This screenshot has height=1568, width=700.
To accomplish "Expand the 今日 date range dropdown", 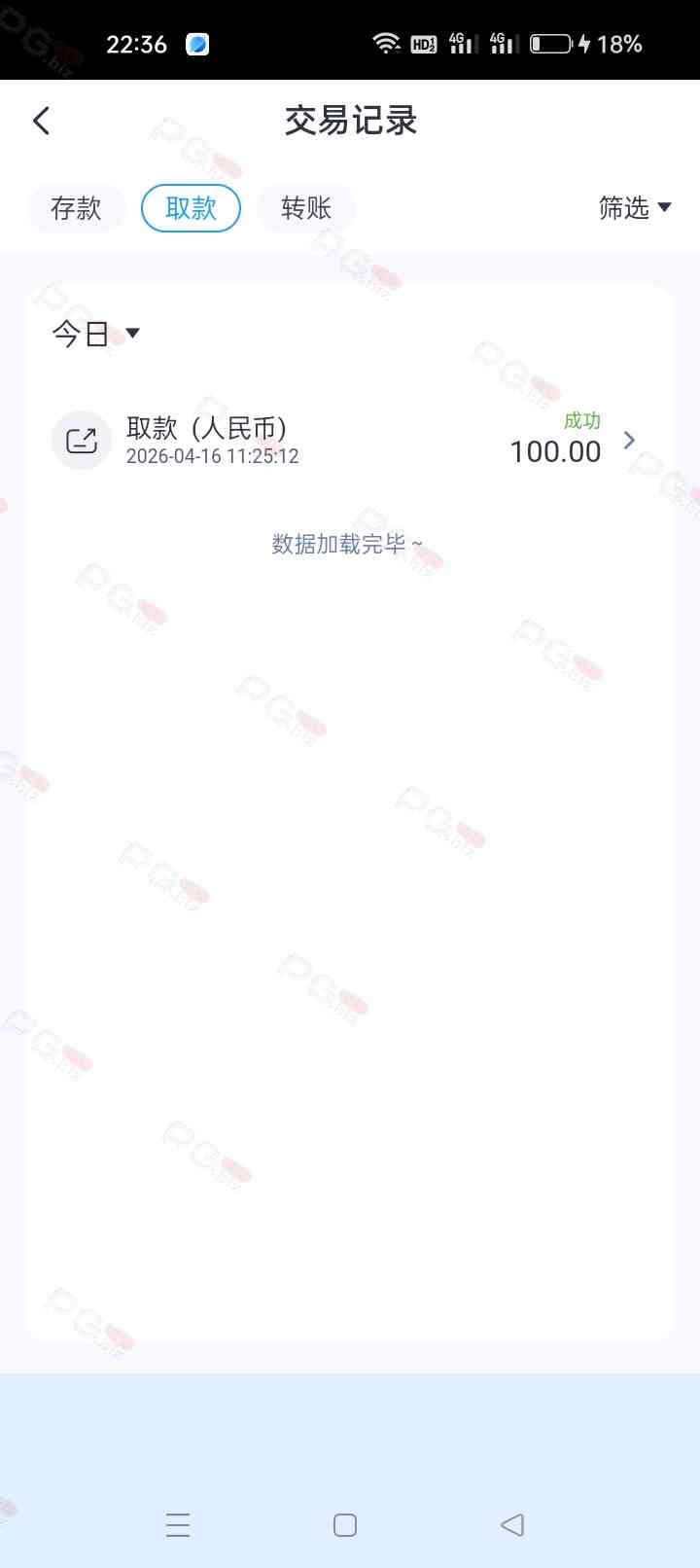I will [95, 334].
